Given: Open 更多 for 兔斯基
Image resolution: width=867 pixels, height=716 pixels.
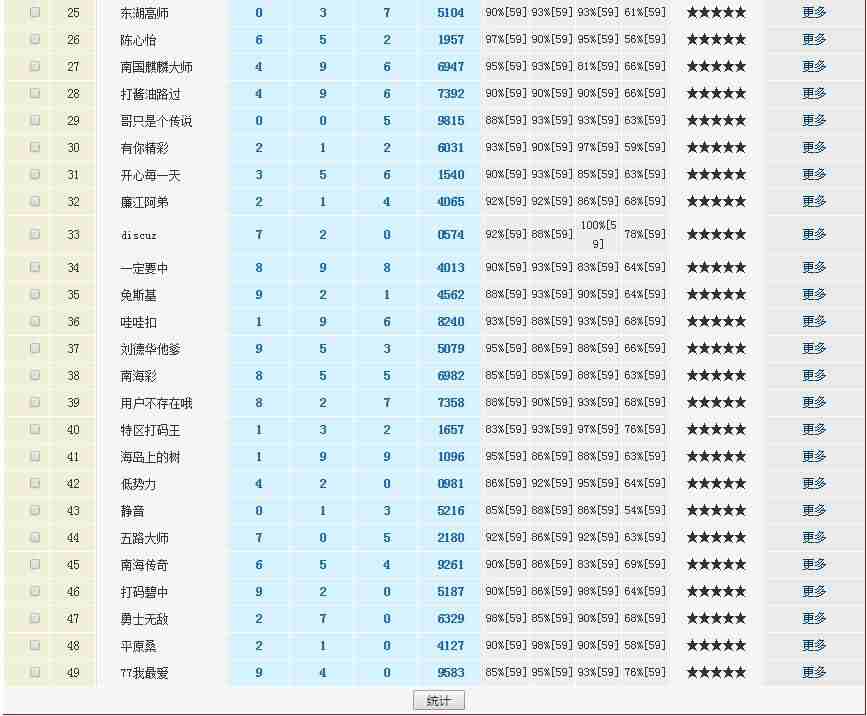Looking at the screenshot, I should point(814,295).
